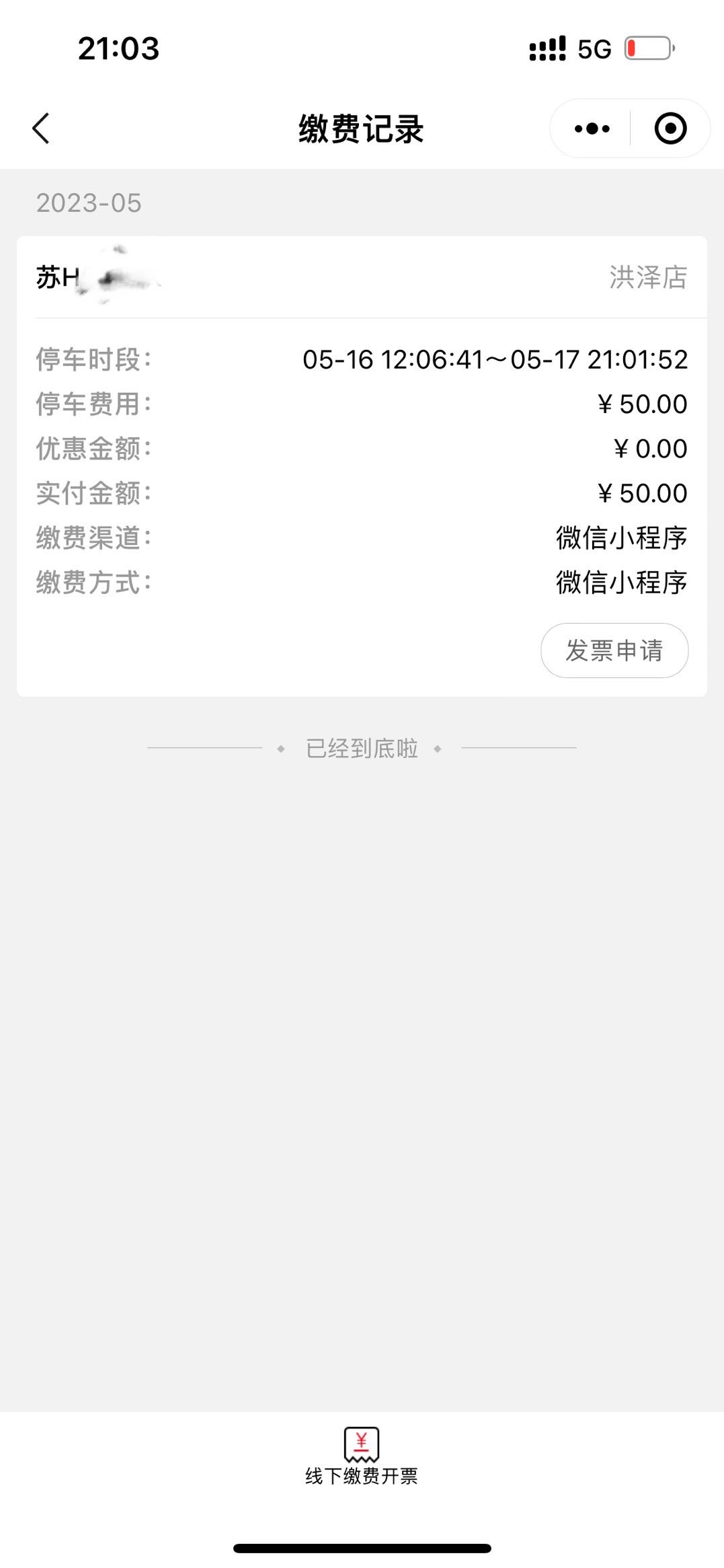This screenshot has height=1568, width=724.
Task: Open 线下缴费开票 at the bottom
Action: 362,1456
